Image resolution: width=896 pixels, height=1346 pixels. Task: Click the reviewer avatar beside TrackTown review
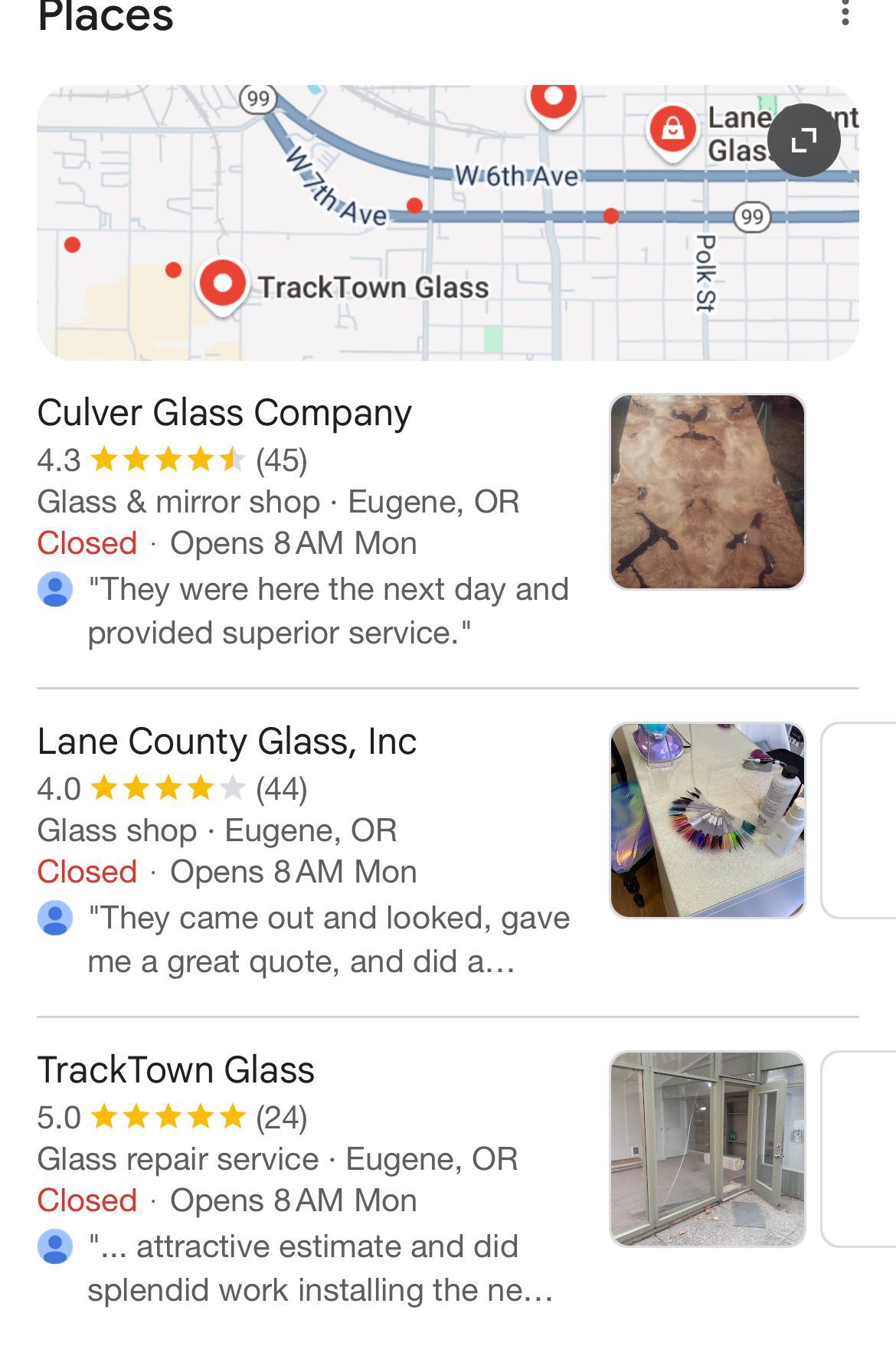coord(55,1246)
